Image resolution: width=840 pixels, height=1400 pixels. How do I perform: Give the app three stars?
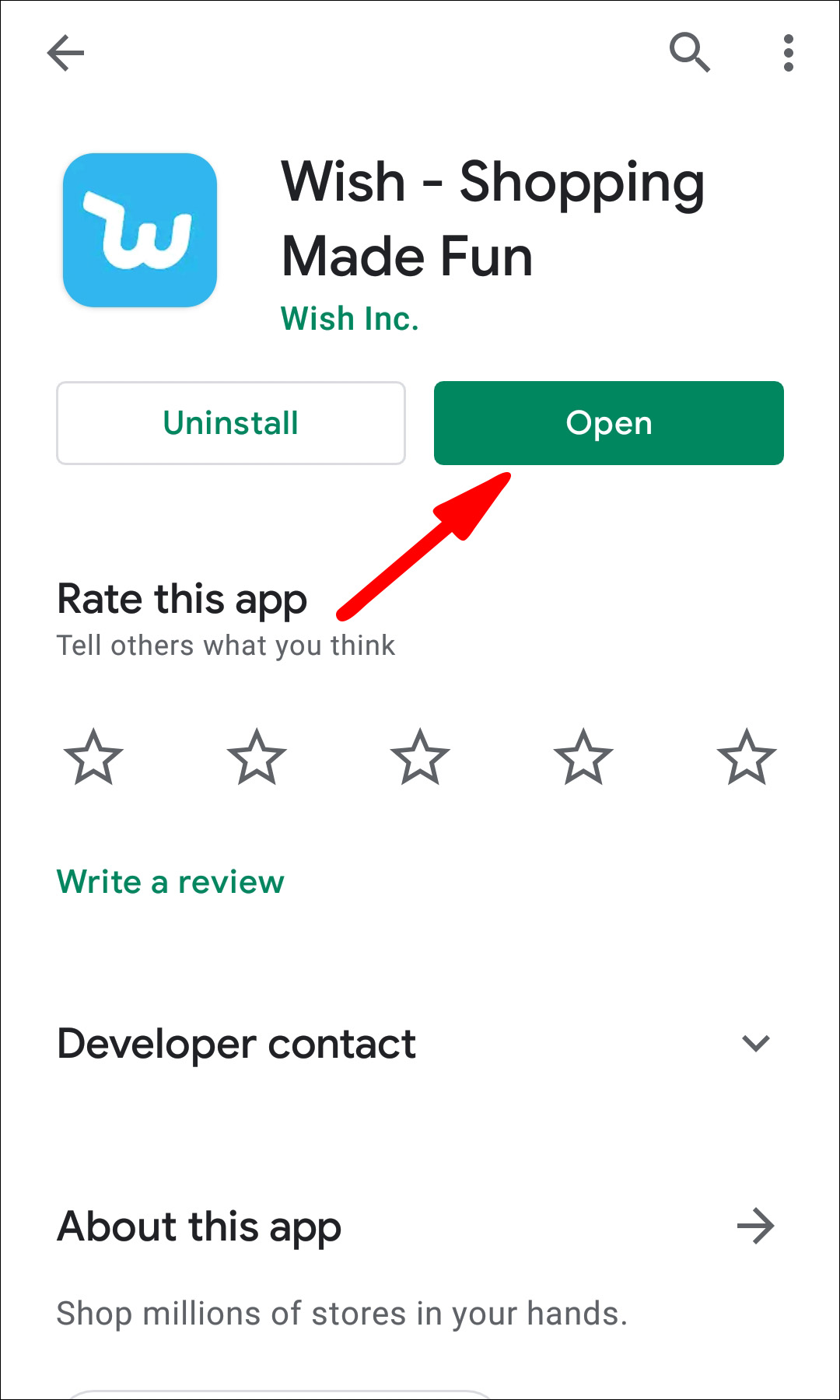420,757
